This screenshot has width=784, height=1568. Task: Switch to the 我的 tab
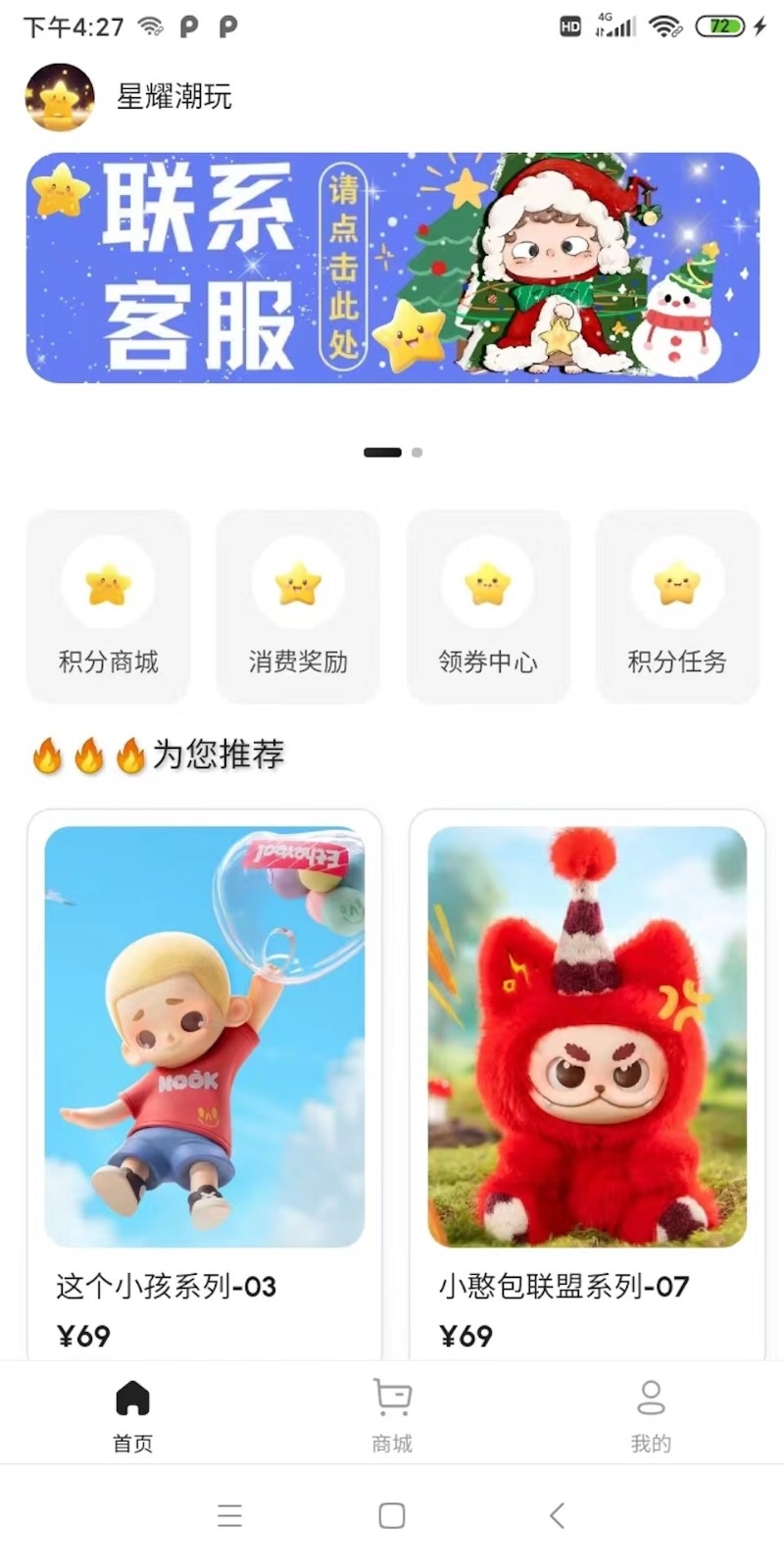[x=651, y=1414]
